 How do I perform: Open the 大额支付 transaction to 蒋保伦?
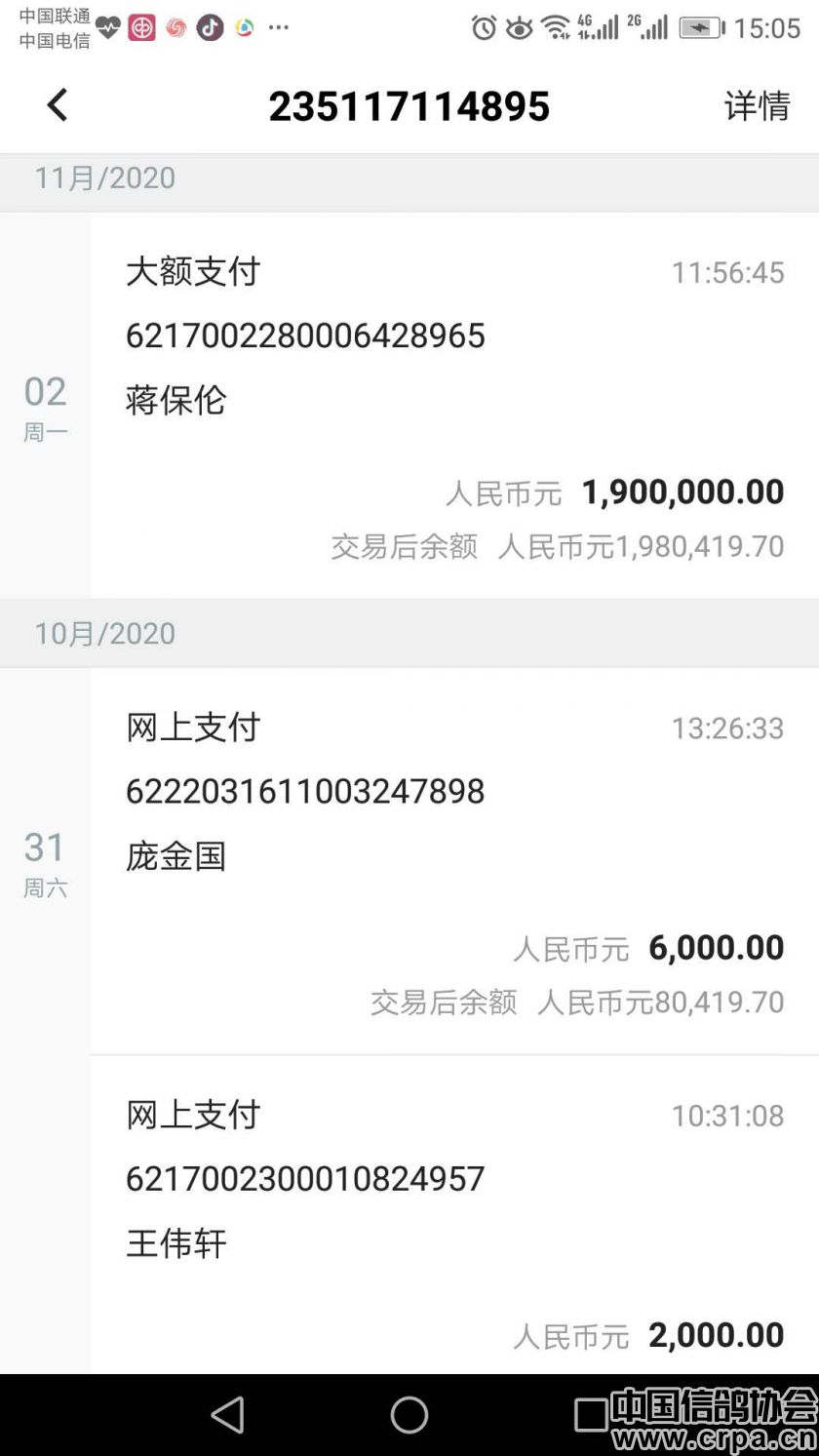coord(453,405)
